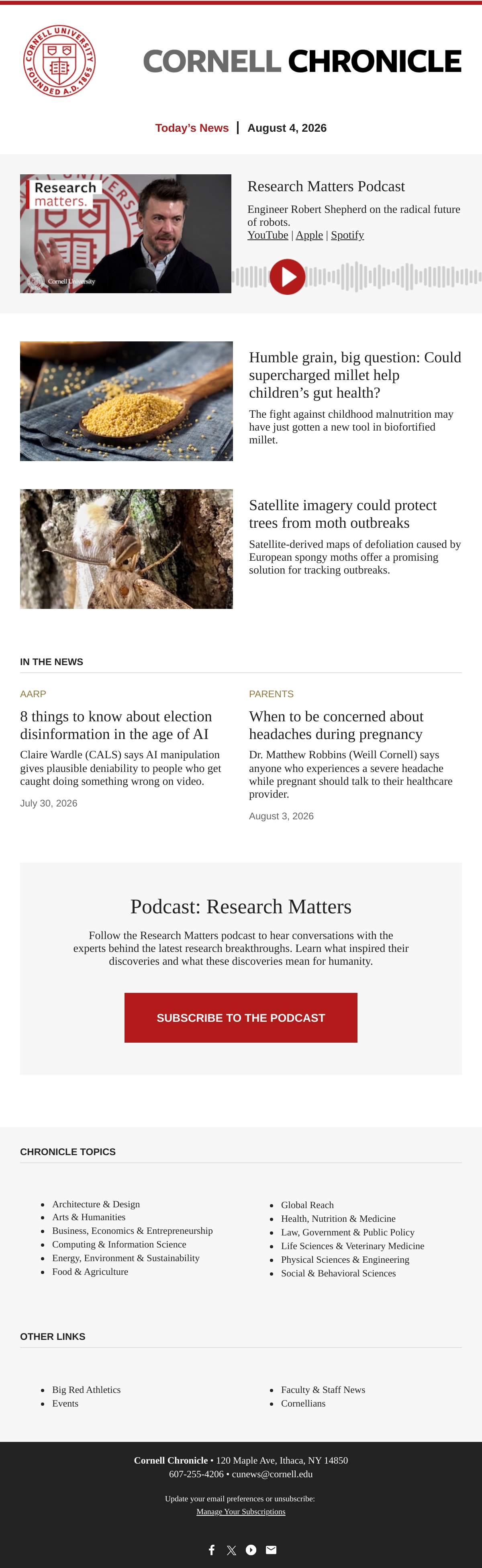Image resolution: width=482 pixels, height=1568 pixels.
Task: Open the Architecture & Design topic
Action: point(96,1204)
